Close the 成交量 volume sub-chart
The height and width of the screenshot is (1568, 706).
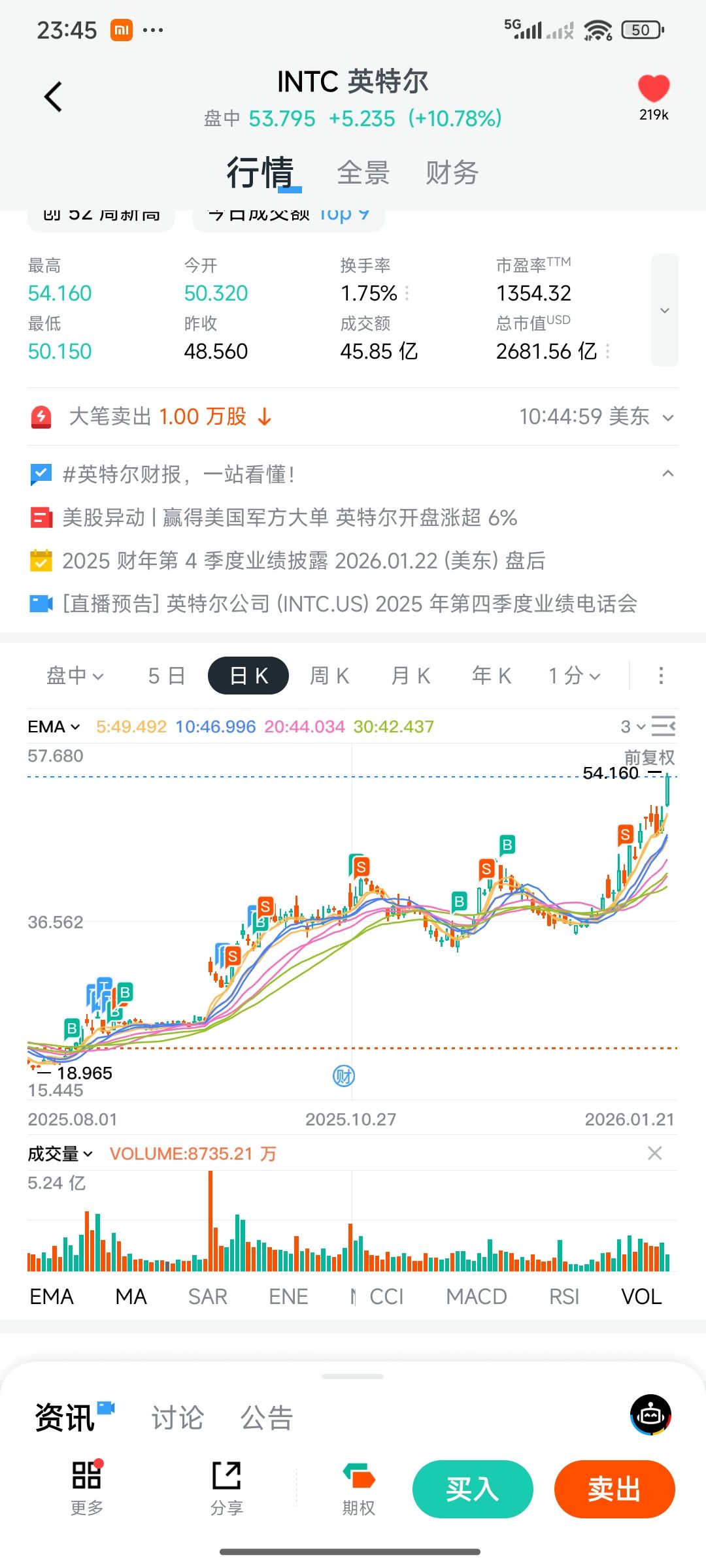point(654,1154)
